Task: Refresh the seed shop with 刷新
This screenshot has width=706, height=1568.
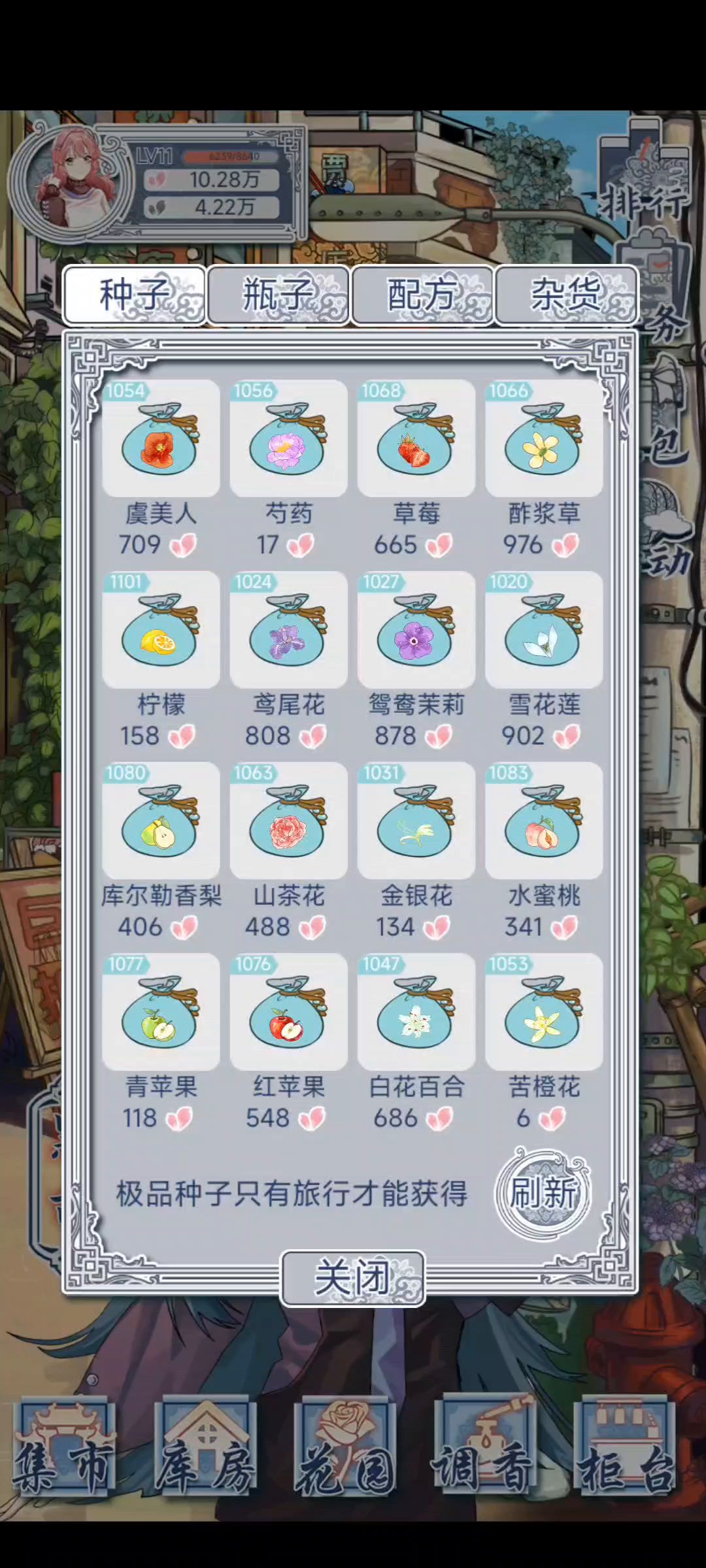Action: click(543, 1193)
